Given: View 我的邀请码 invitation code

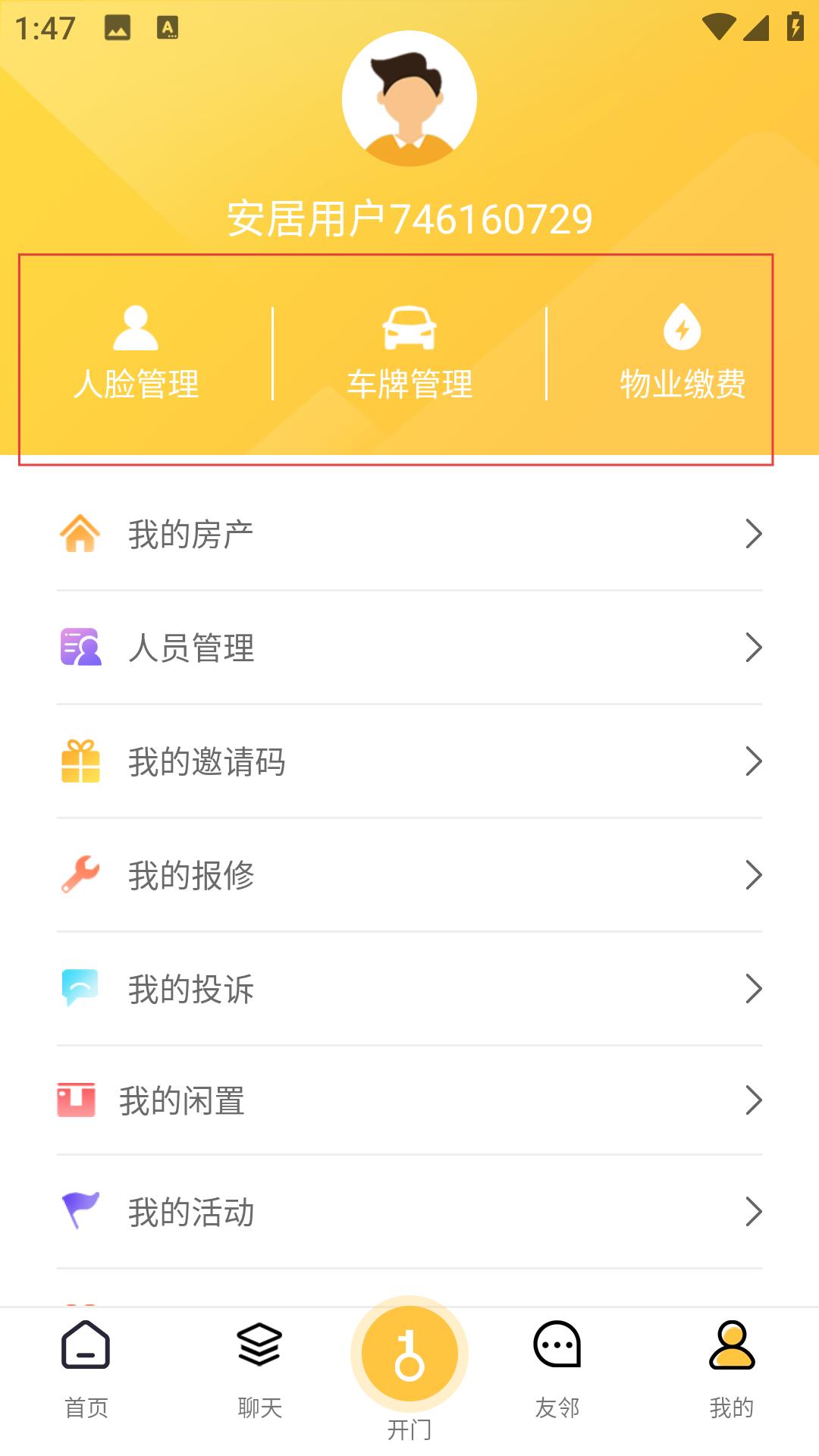Looking at the screenshot, I should pos(409,761).
